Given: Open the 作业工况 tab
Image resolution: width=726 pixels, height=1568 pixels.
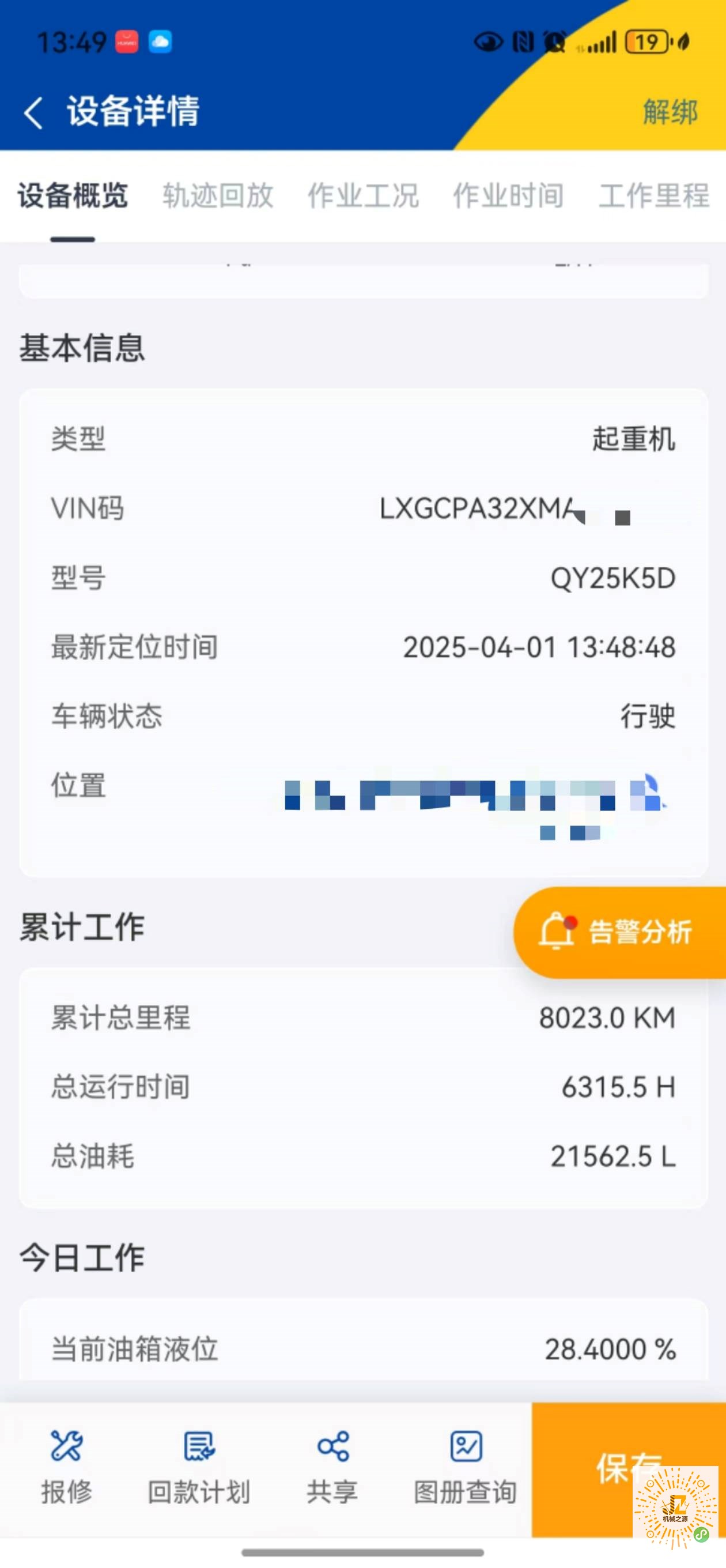Looking at the screenshot, I should [x=364, y=196].
